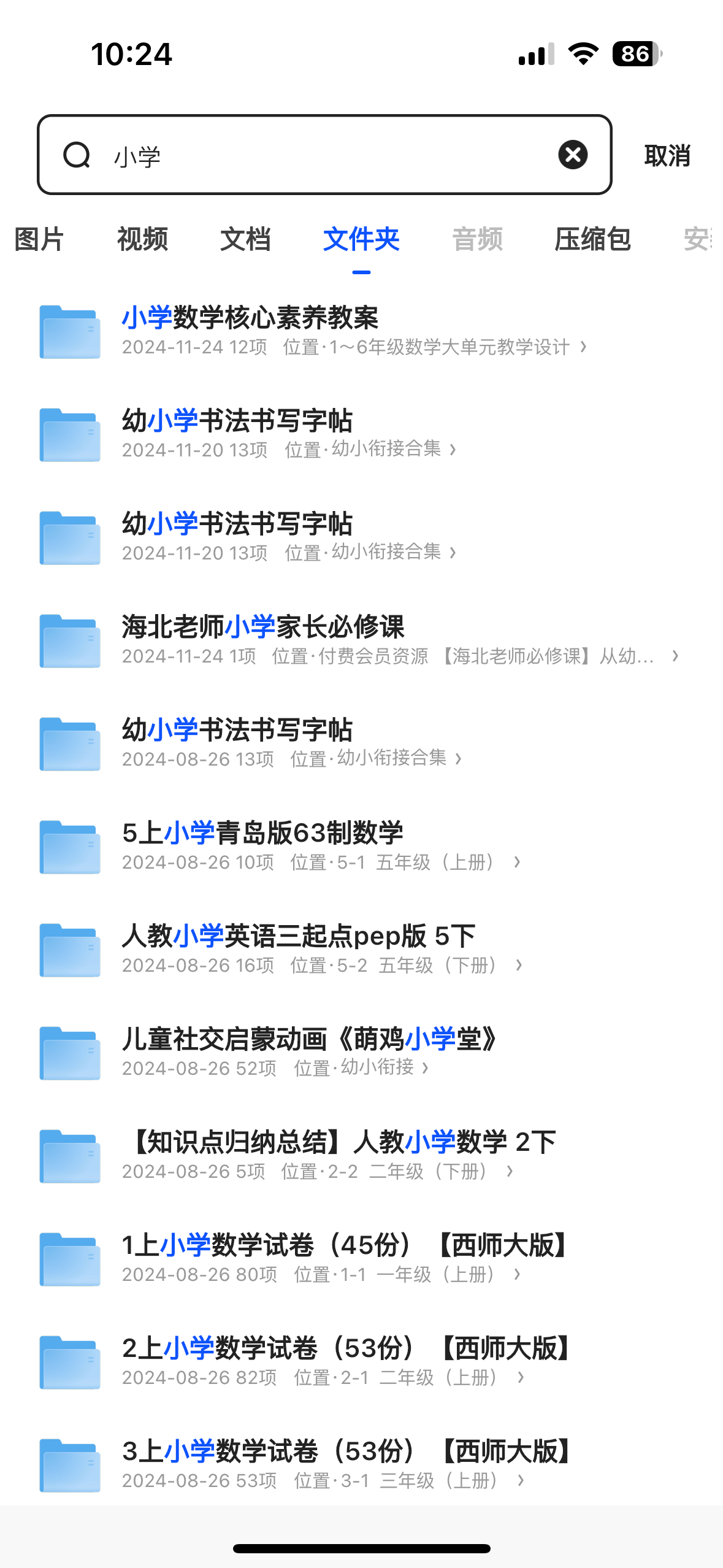
Task: Cancel the search with 取消
Action: (x=667, y=156)
